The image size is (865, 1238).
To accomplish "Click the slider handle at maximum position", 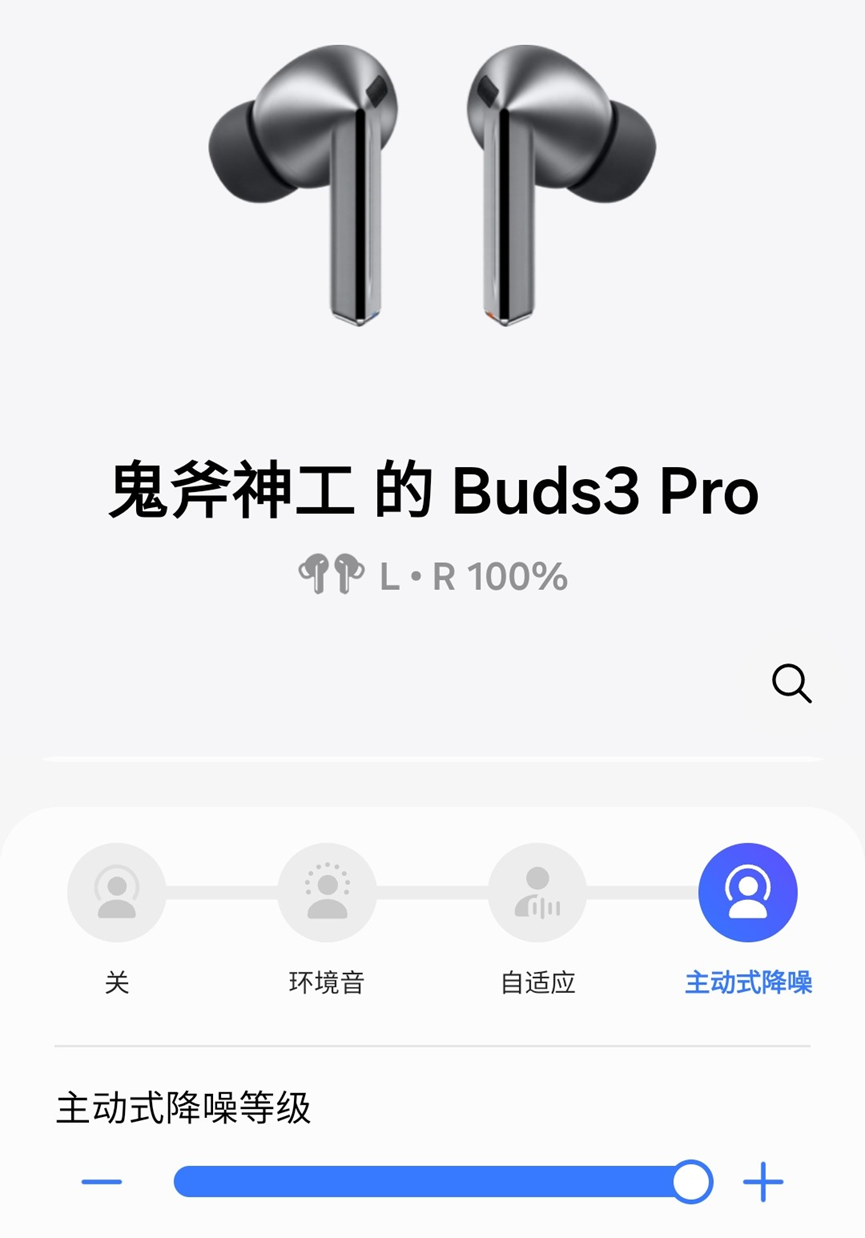I will coord(691,1180).
